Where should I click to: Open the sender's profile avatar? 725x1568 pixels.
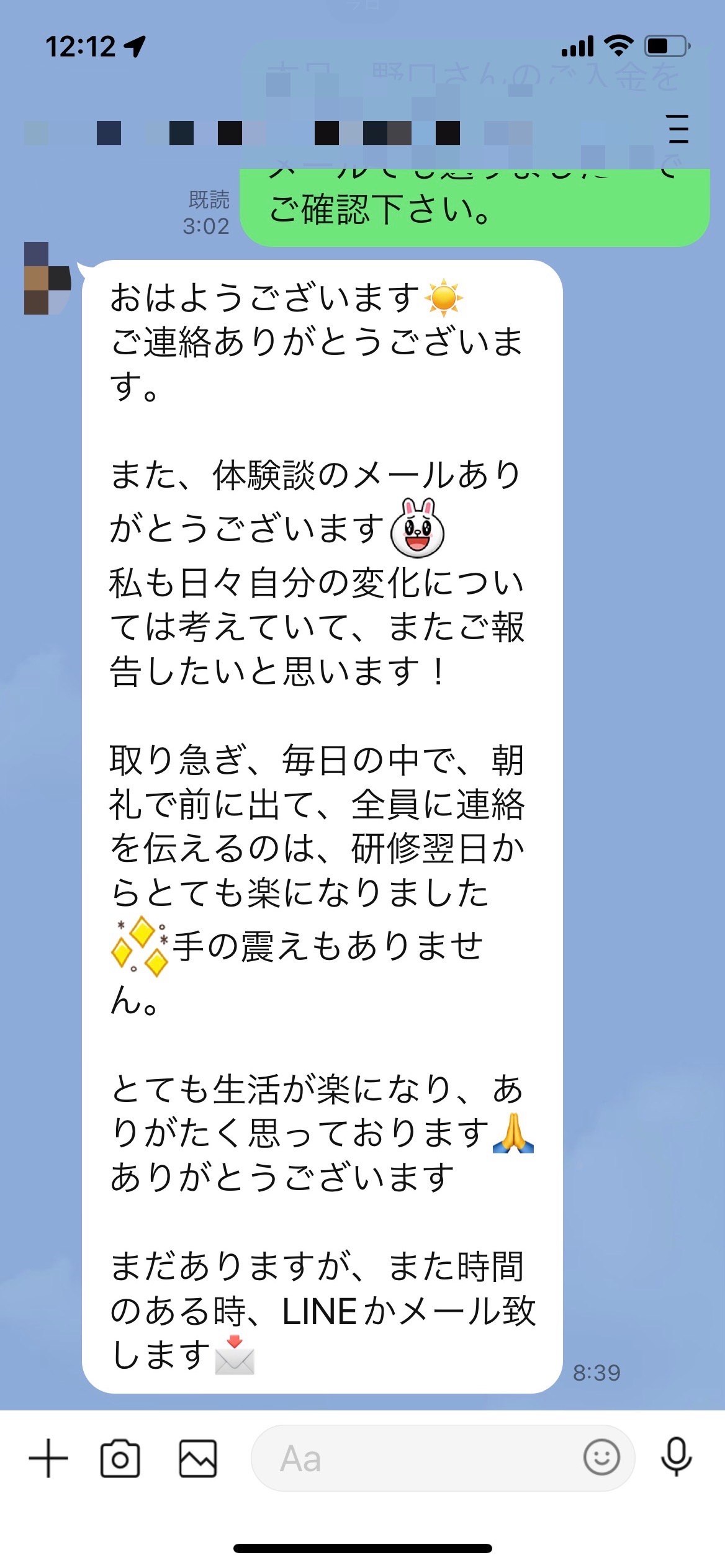point(47,279)
